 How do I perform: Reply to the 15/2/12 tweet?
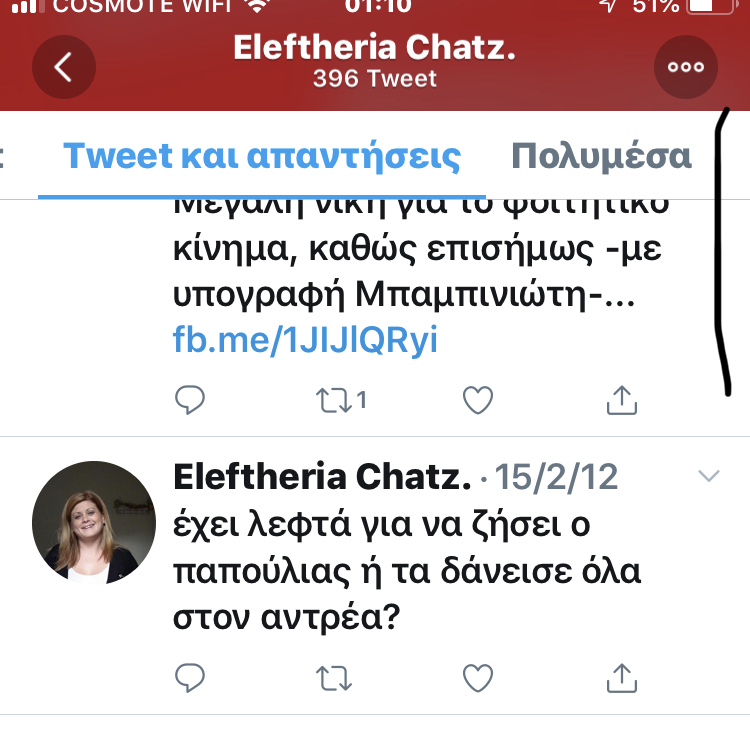click(190, 677)
